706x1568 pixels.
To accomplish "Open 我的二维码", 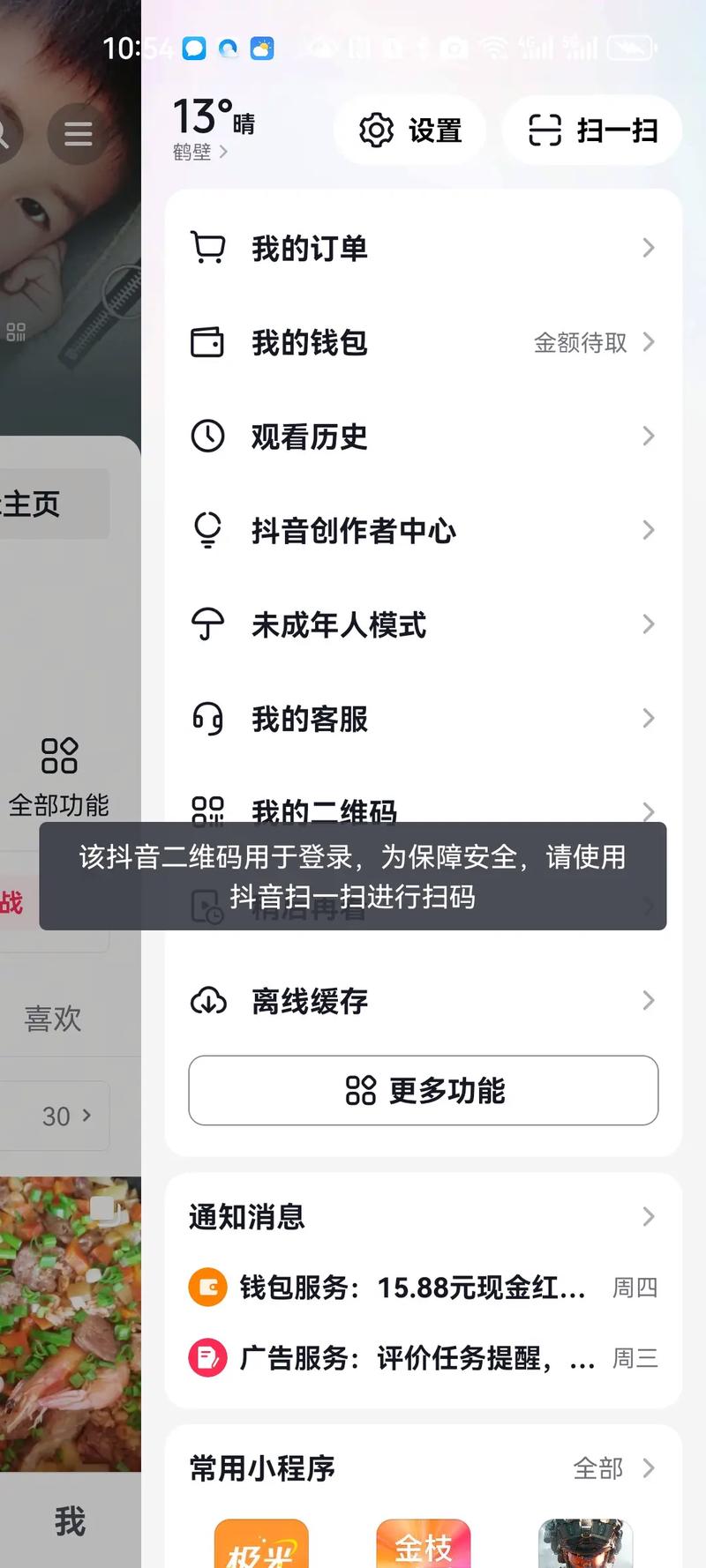I will click(424, 808).
